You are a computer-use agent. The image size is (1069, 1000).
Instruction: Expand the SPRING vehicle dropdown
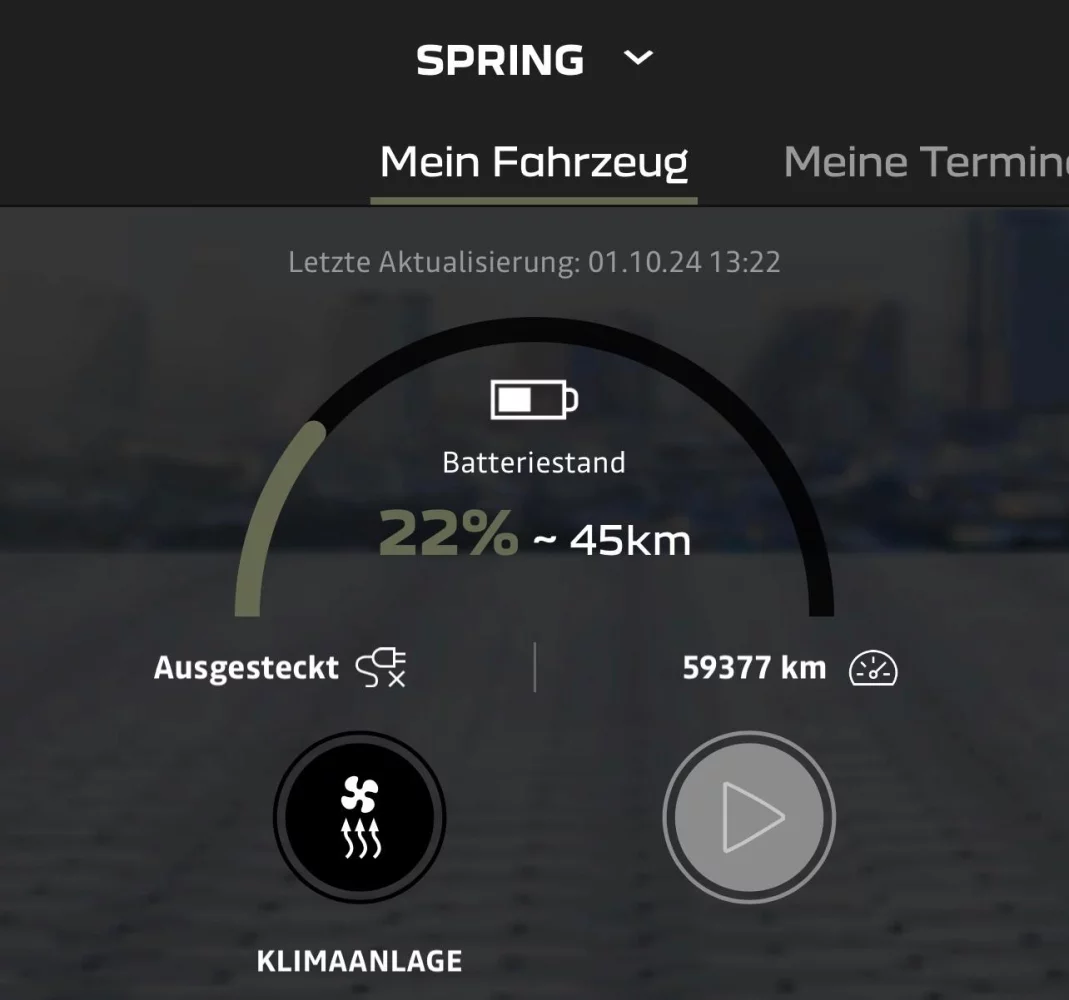coord(637,59)
